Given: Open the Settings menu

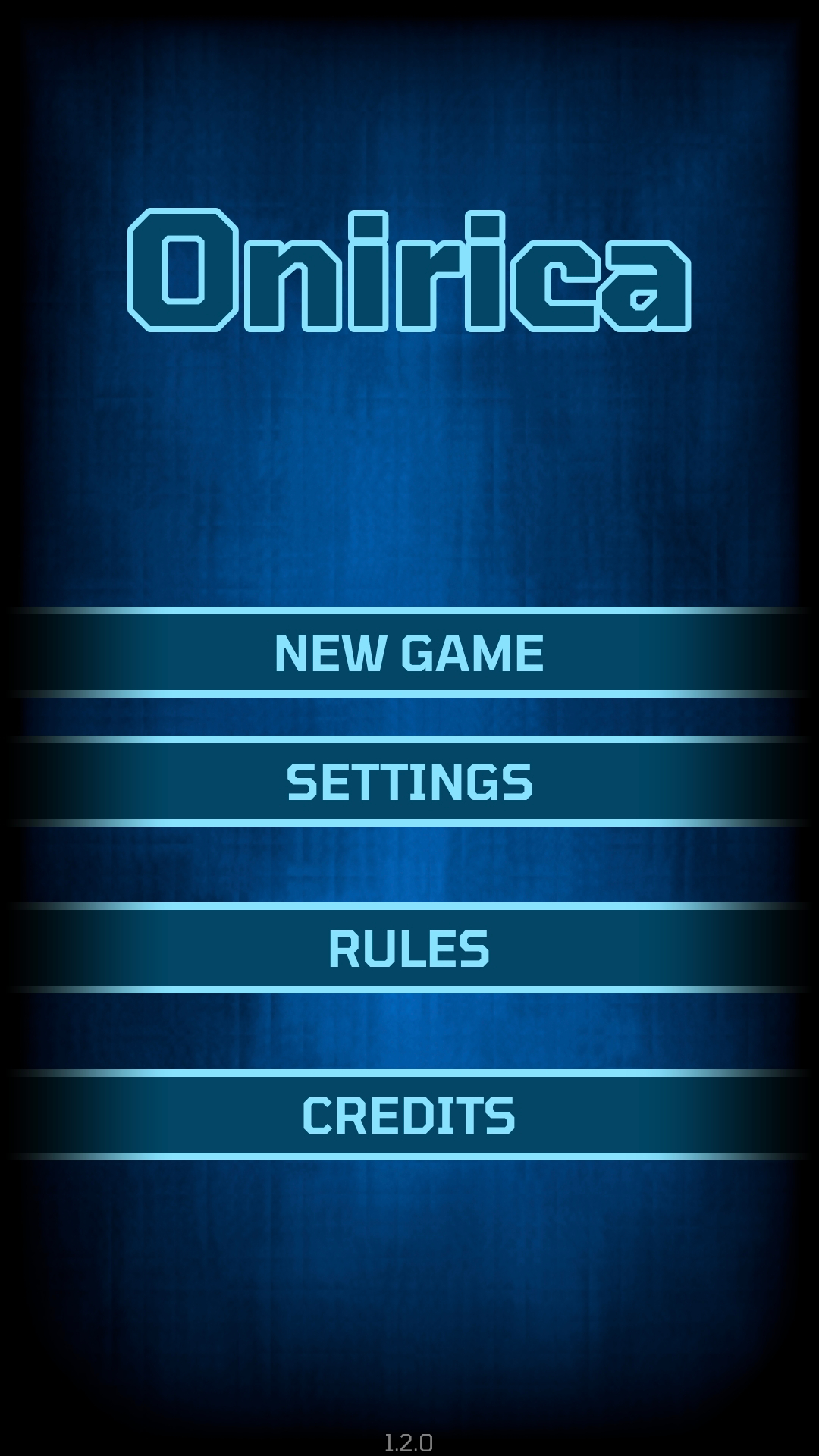Looking at the screenshot, I should [409, 781].
